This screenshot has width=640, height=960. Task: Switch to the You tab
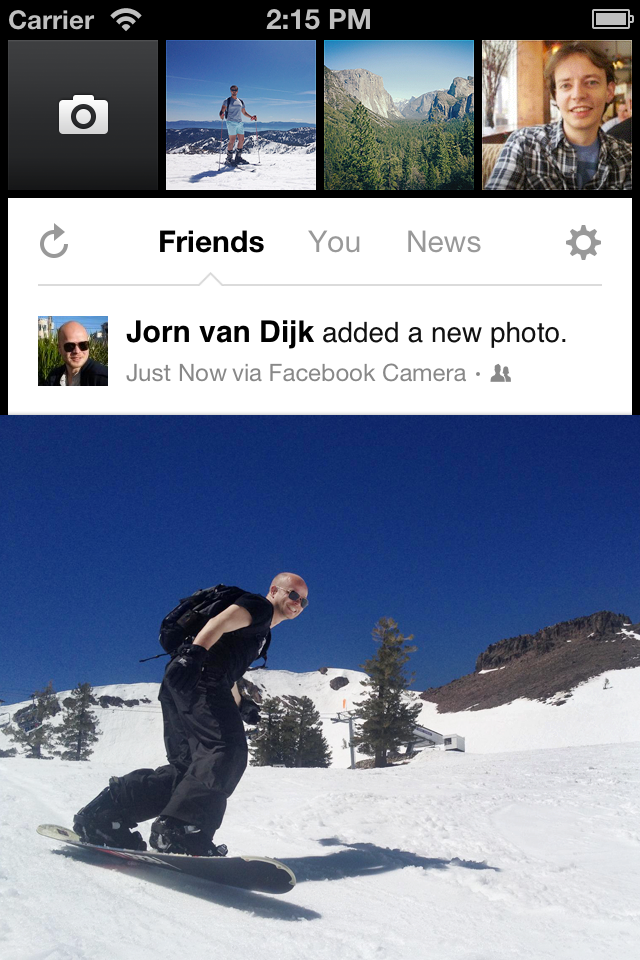tap(334, 242)
